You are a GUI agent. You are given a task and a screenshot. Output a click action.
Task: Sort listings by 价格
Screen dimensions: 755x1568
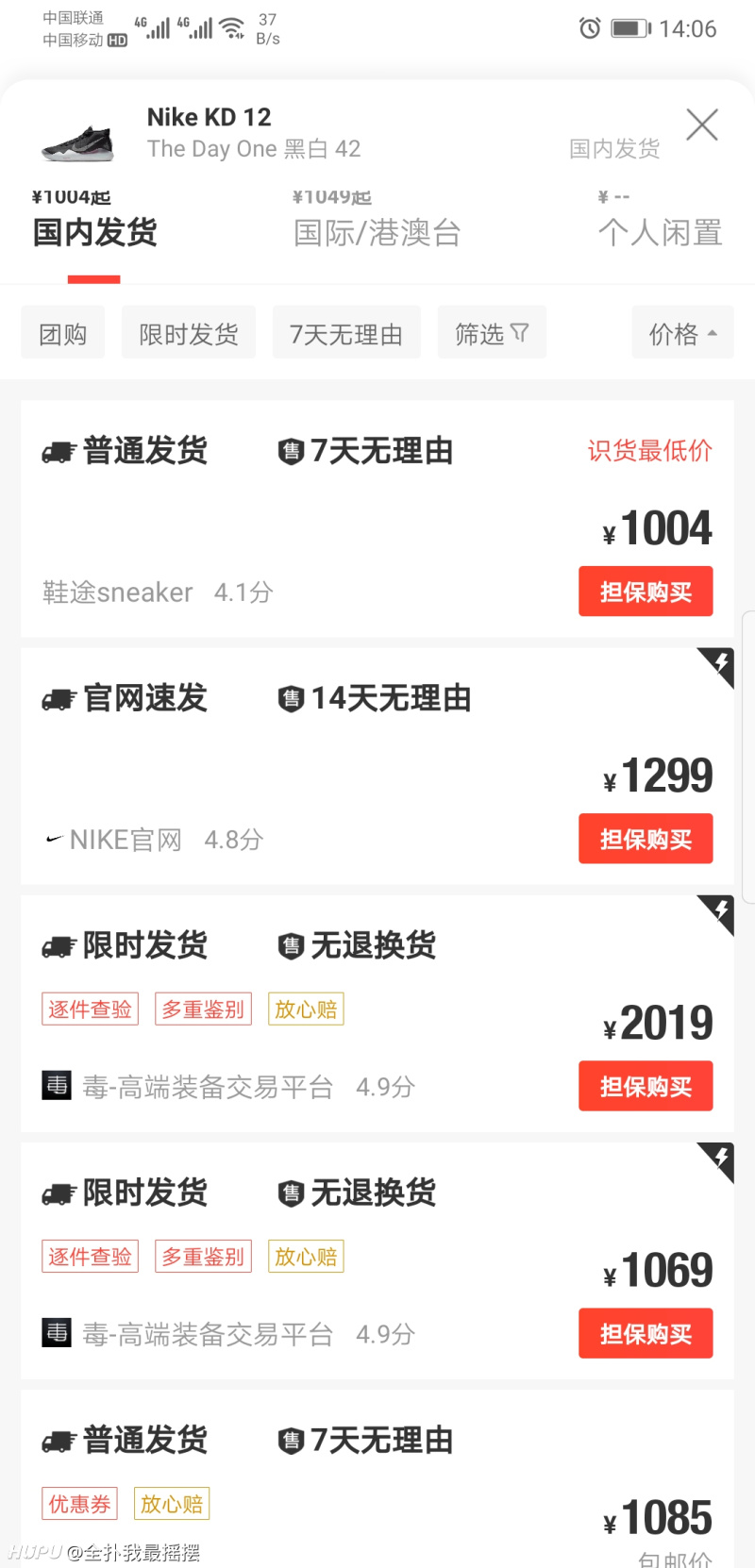click(x=682, y=334)
